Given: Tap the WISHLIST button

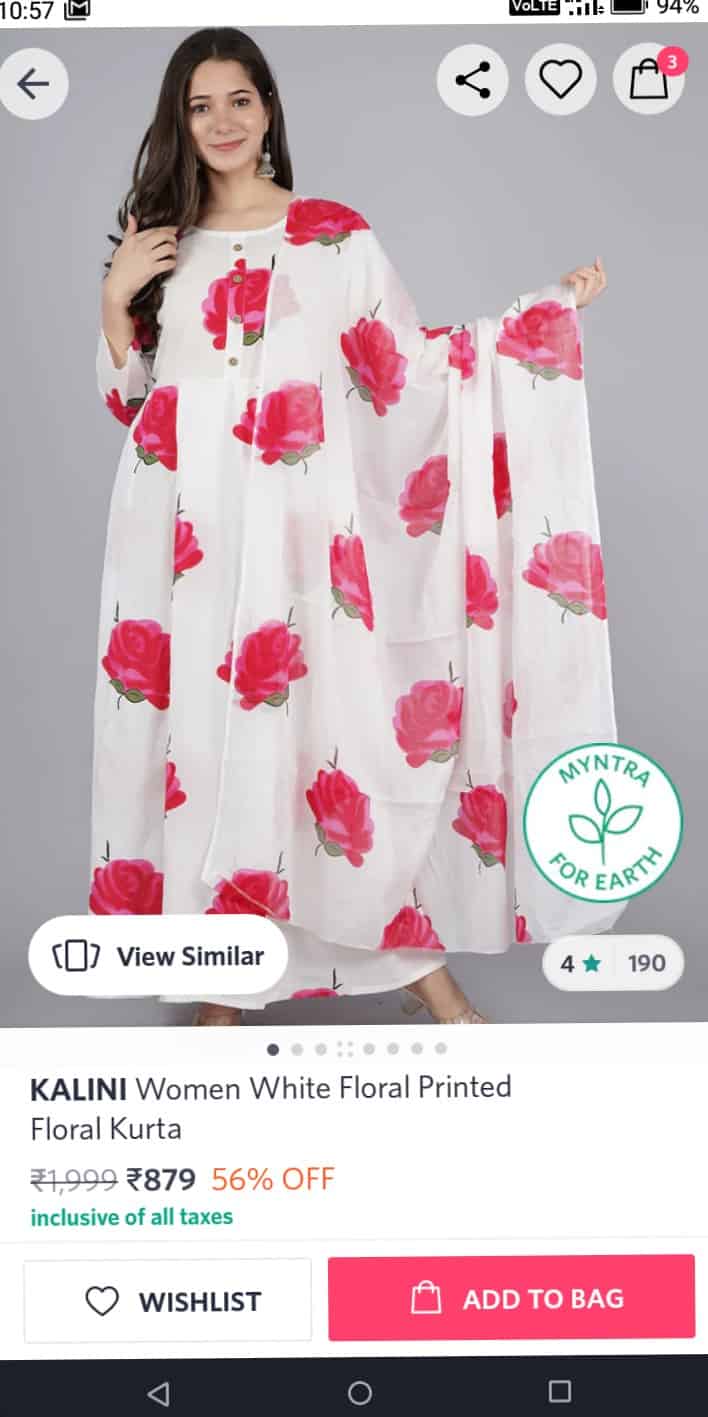Looking at the screenshot, I should [x=168, y=1300].
